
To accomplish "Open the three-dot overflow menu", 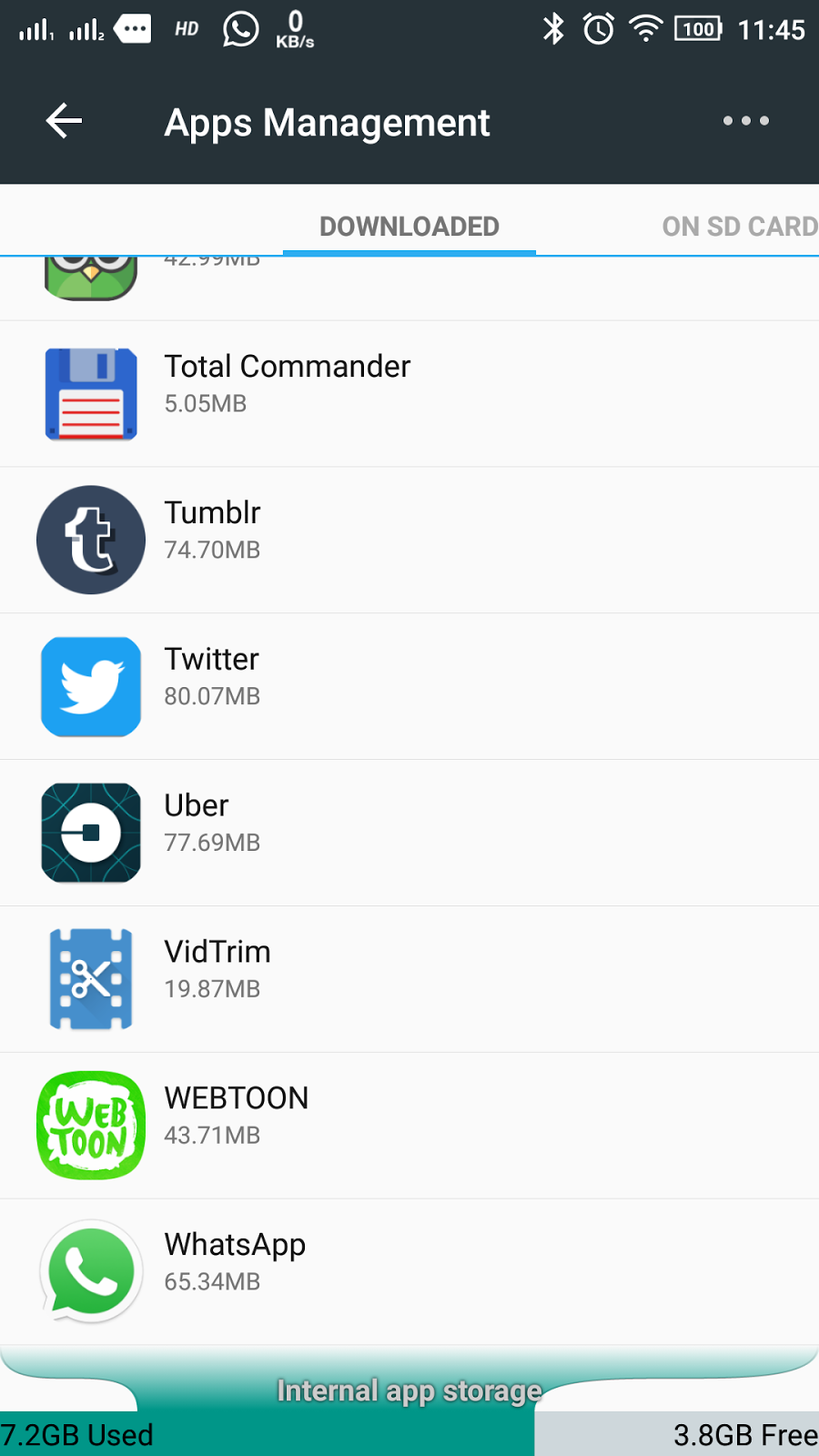I will [746, 121].
